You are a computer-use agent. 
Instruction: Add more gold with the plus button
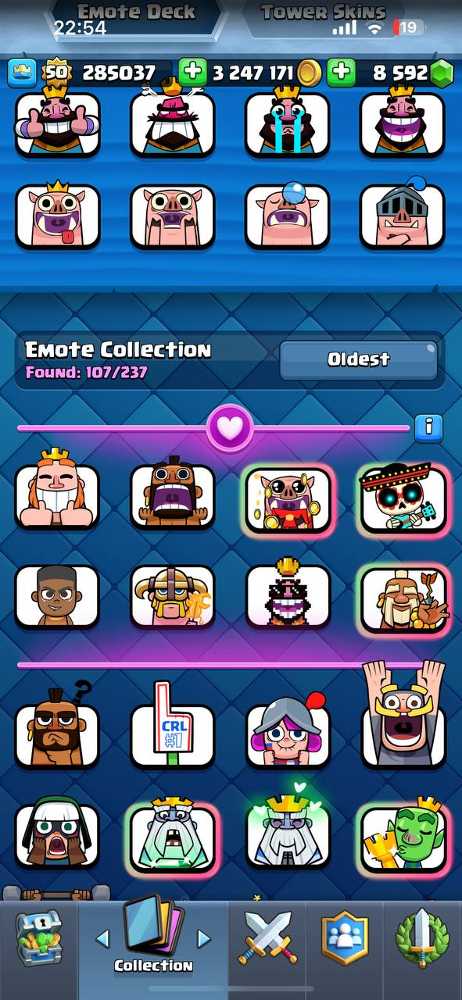[193, 73]
